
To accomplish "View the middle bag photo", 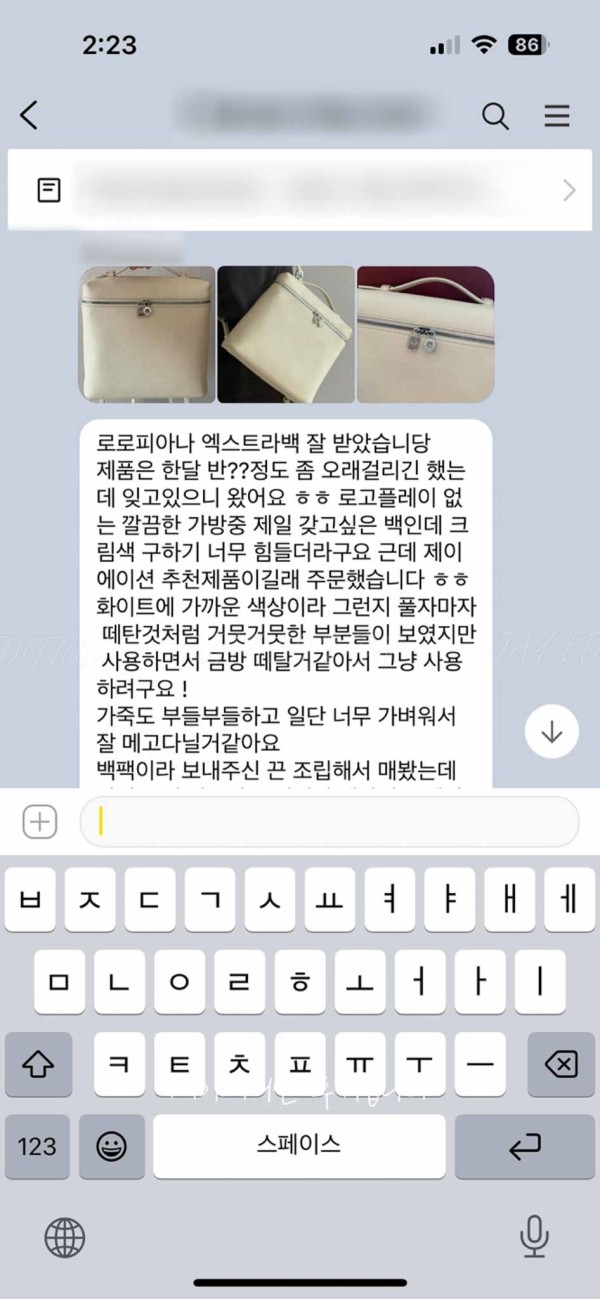I will tap(286, 334).
